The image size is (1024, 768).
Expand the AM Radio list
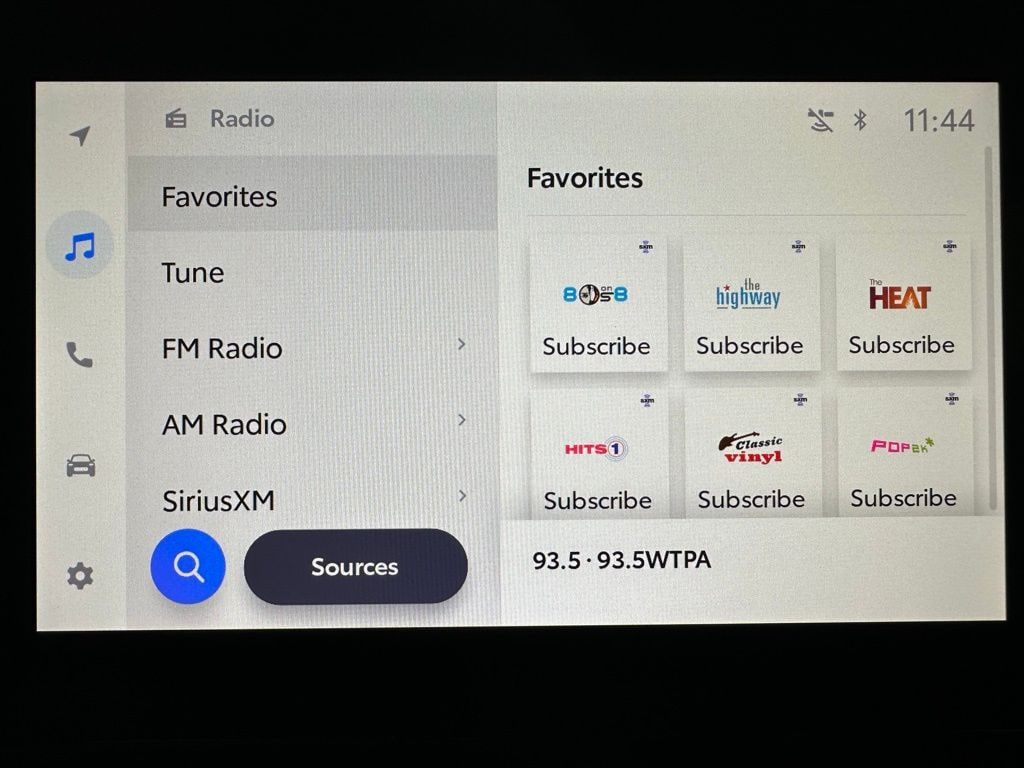312,424
